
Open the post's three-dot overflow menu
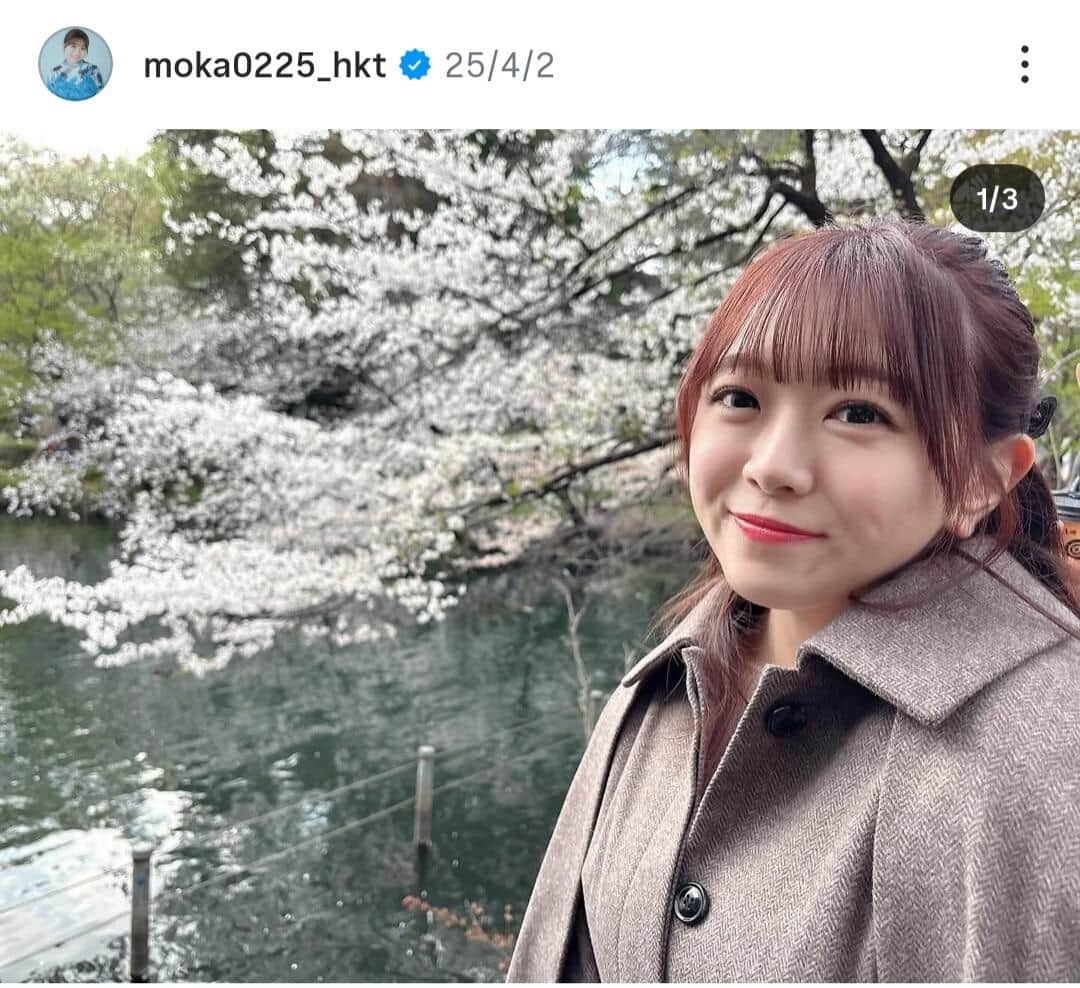[x=1024, y=64]
